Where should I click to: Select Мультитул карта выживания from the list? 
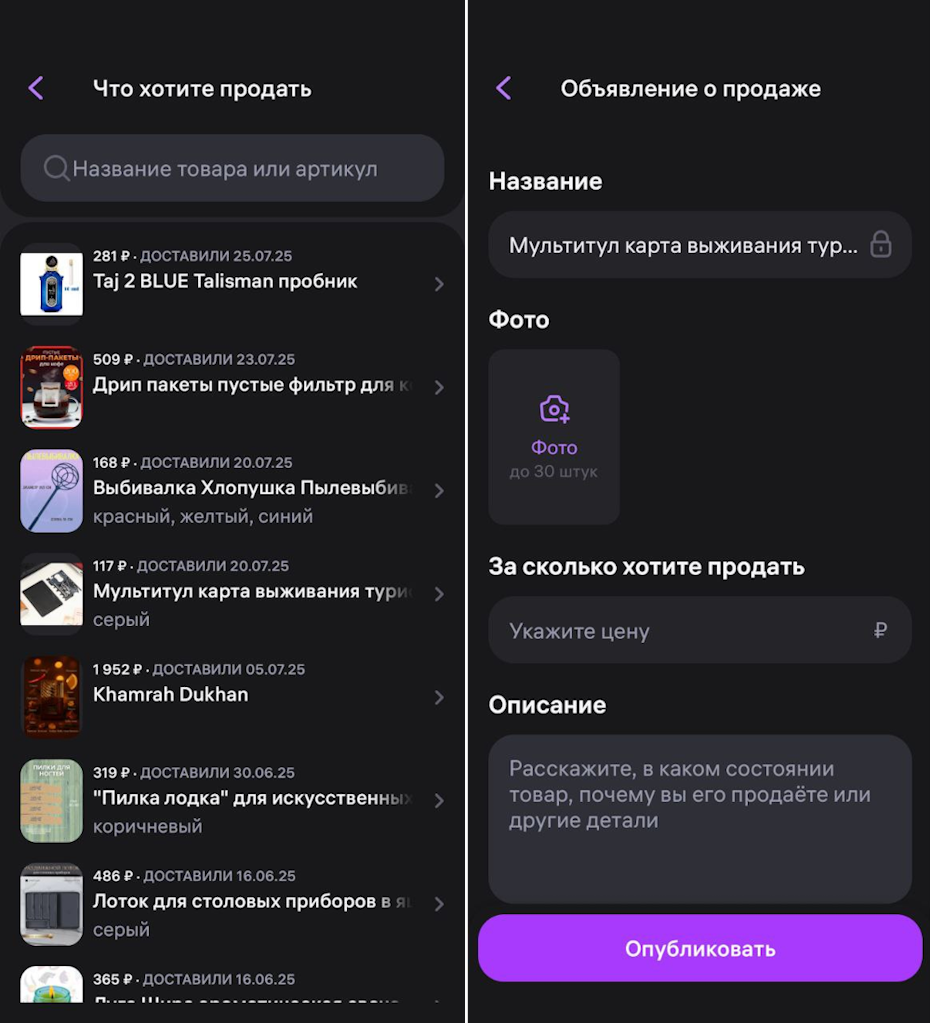[x=232, y=592]
